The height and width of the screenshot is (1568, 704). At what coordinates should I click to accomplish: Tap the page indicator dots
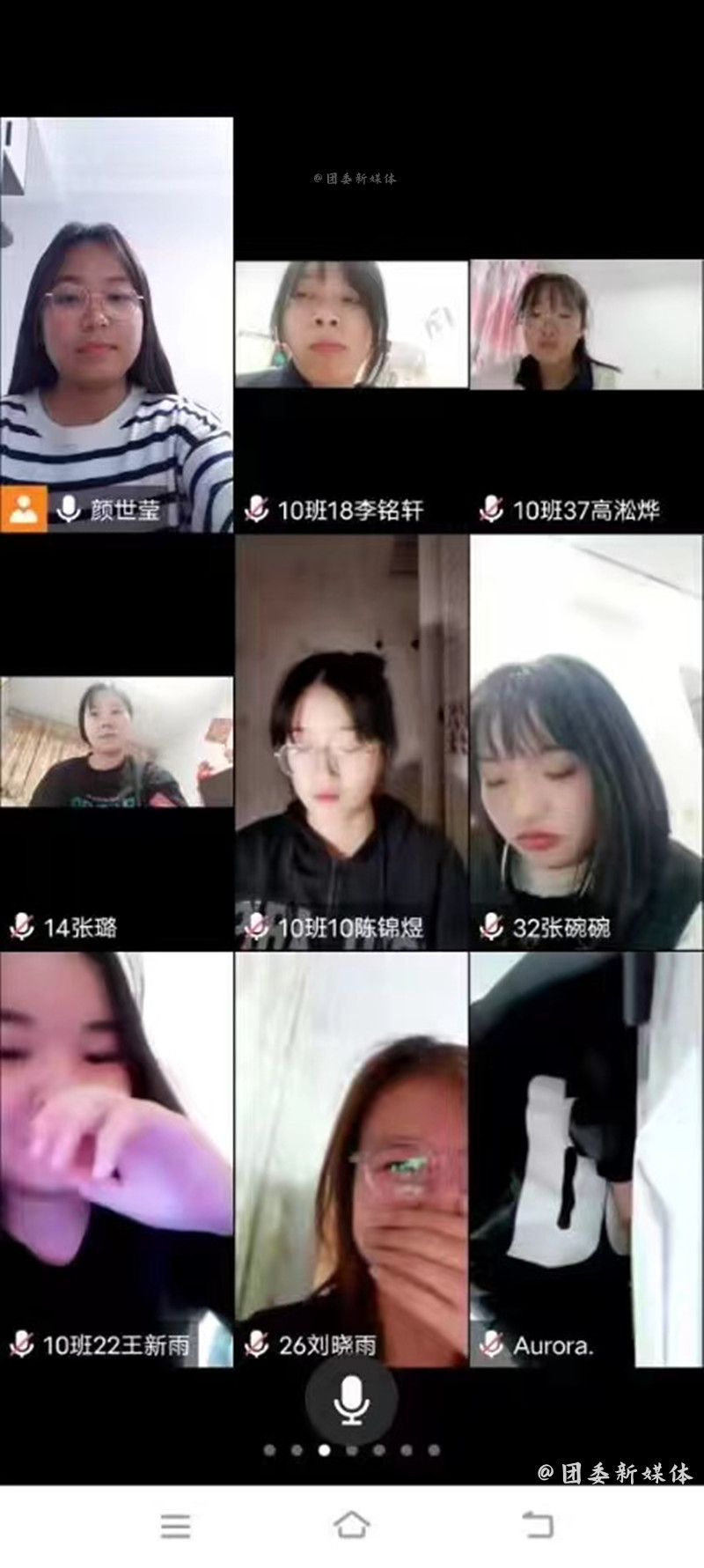[x=351, y=1450]
